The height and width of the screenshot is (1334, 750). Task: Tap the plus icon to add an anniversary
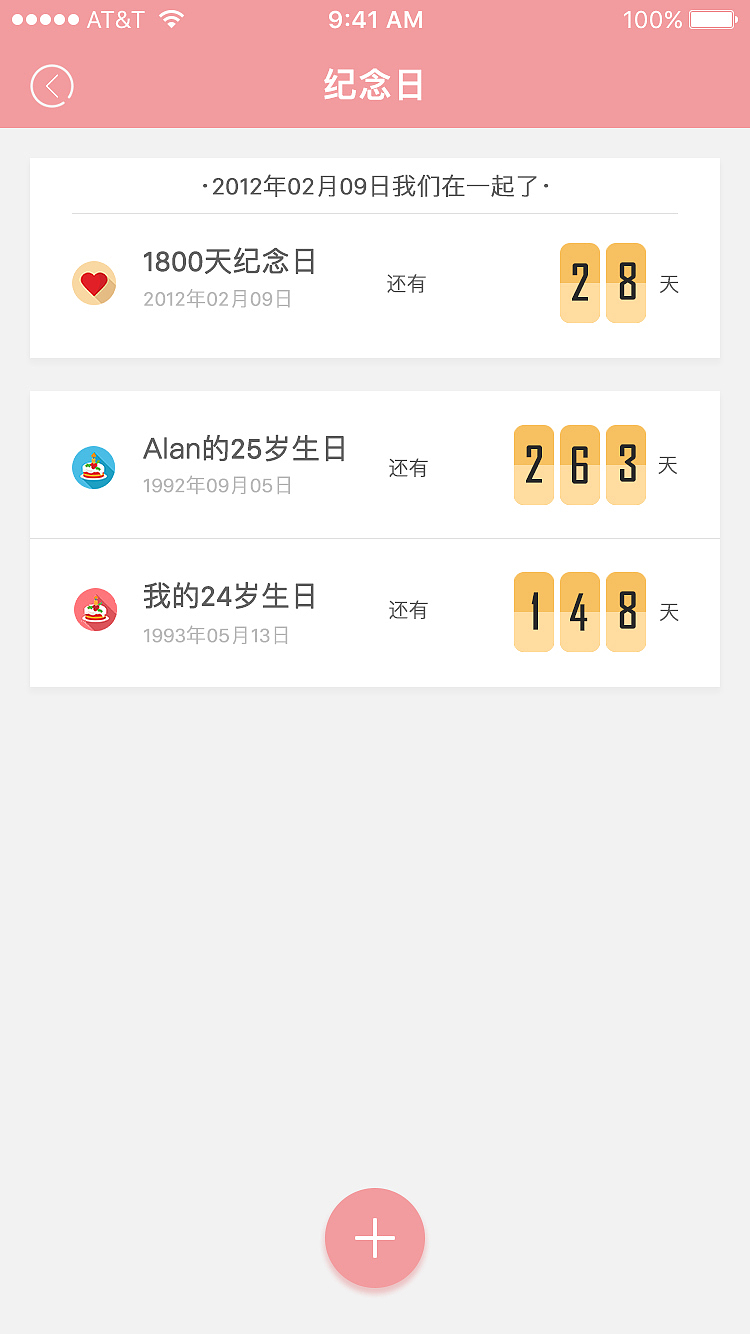tap(375, 1237)
